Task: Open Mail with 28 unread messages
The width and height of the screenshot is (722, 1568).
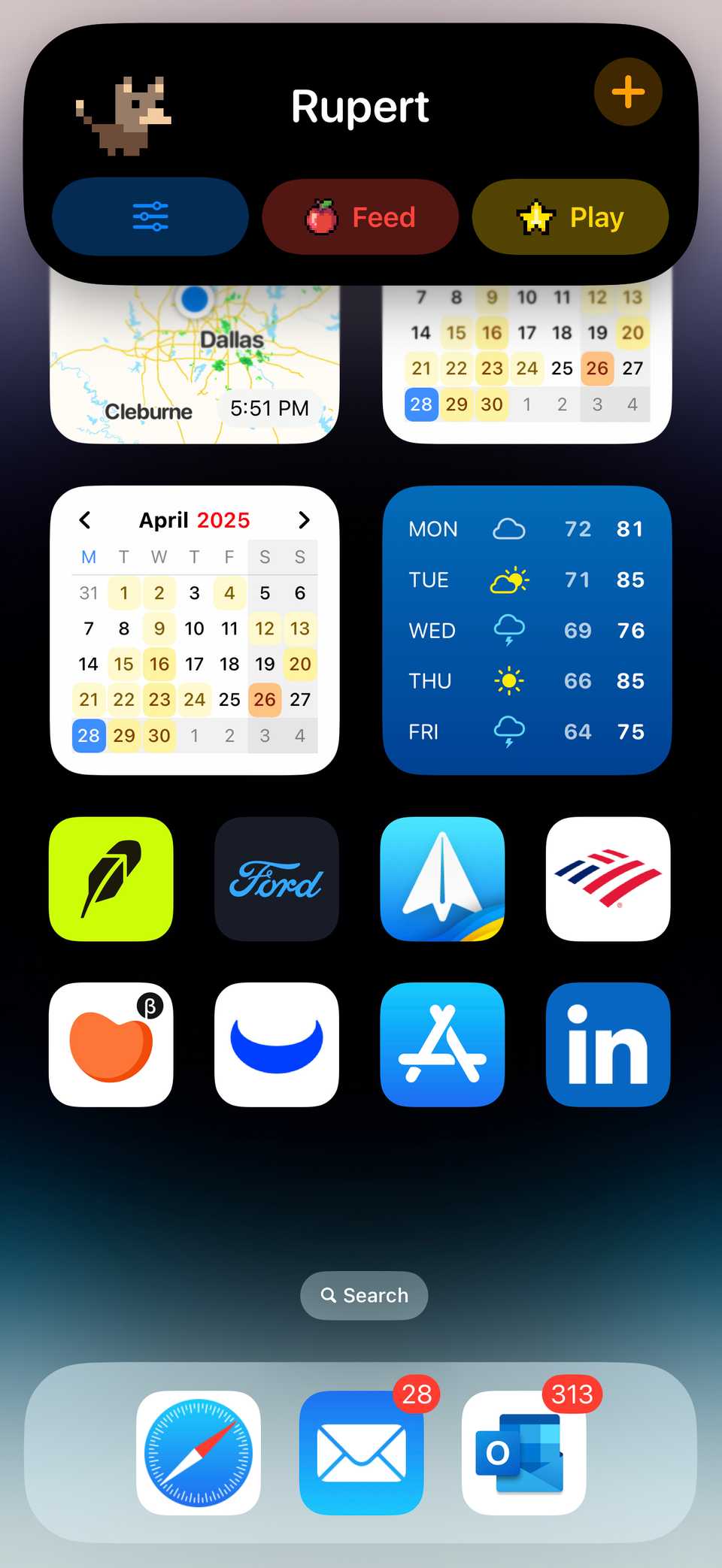Action: point(361,1452)
